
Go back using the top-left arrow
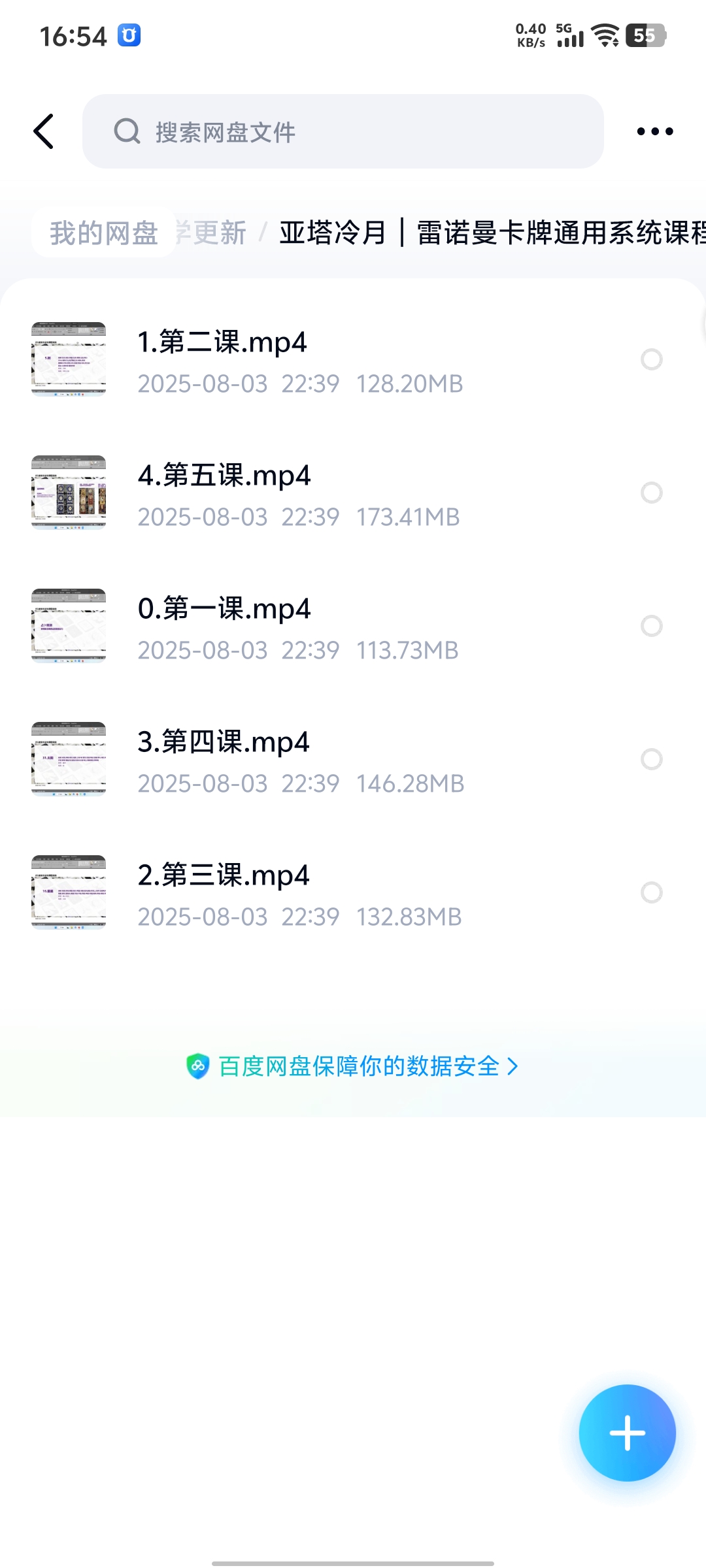[44, 131]
